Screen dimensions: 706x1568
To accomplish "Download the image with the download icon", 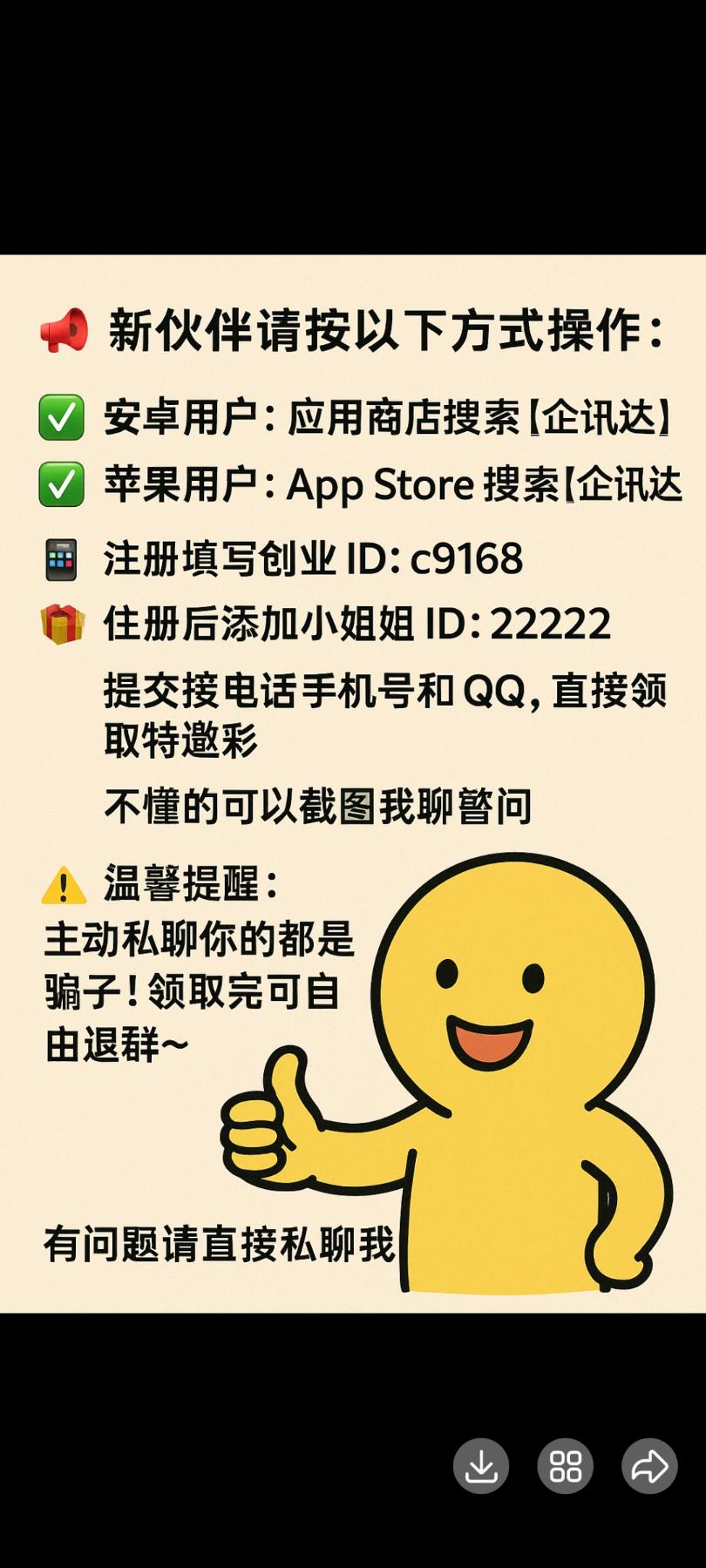I will [x=481, y=1466].
